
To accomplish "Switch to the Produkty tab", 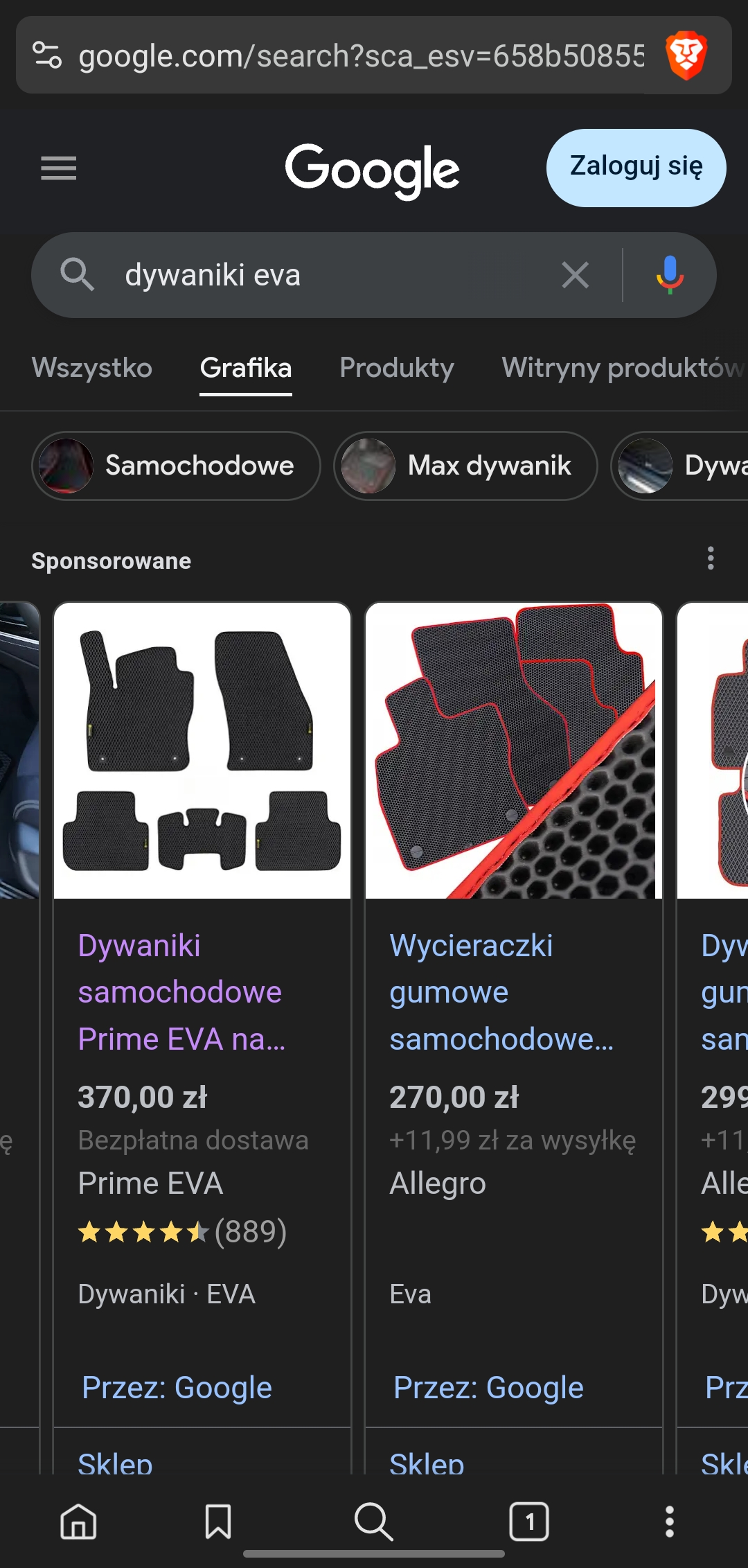I will (396, 368).
